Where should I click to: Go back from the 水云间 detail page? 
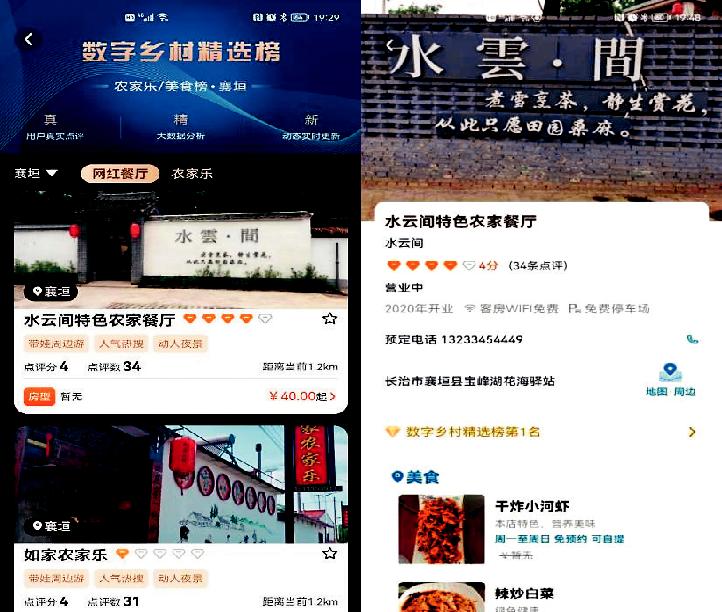[392, 45]
